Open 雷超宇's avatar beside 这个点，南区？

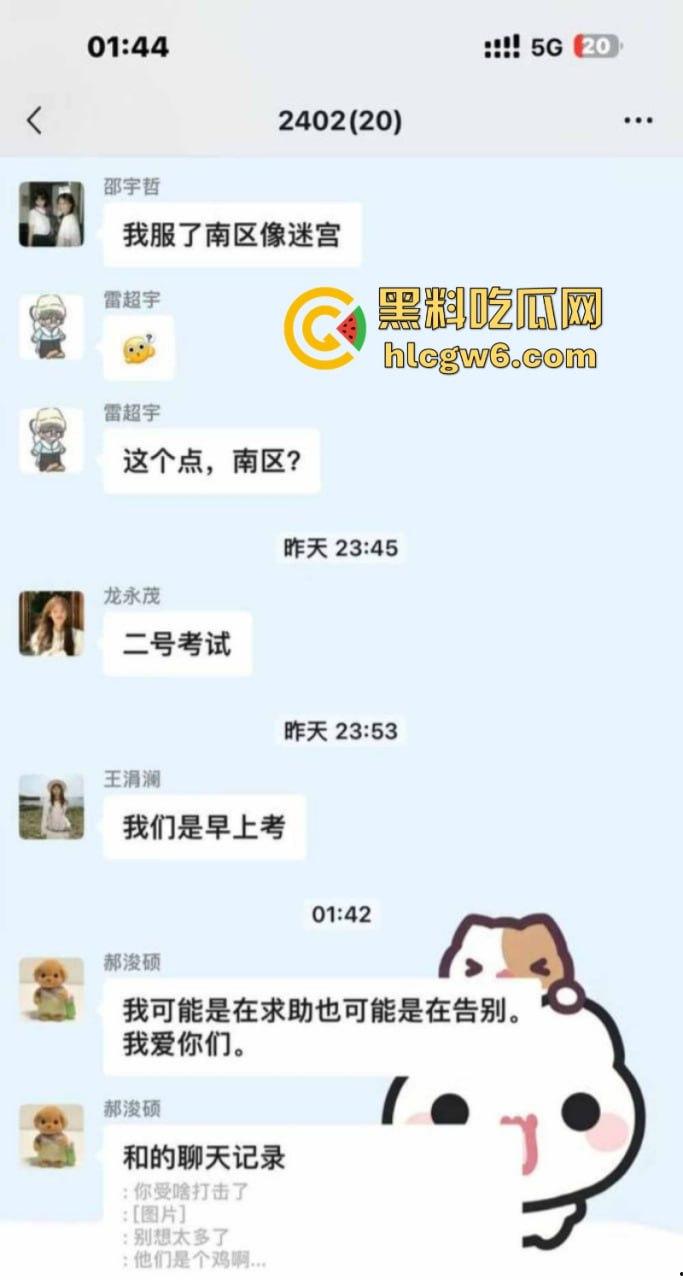[51, 440]
